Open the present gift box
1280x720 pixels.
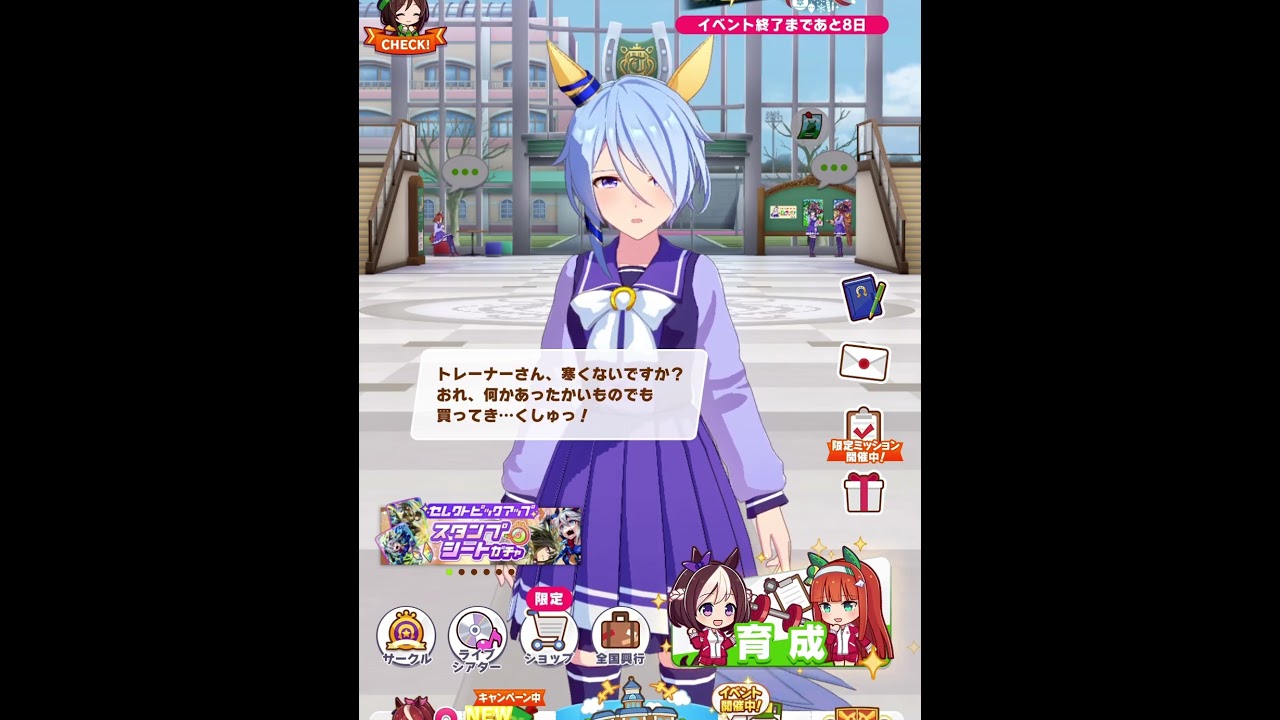[x=863, y=492]
